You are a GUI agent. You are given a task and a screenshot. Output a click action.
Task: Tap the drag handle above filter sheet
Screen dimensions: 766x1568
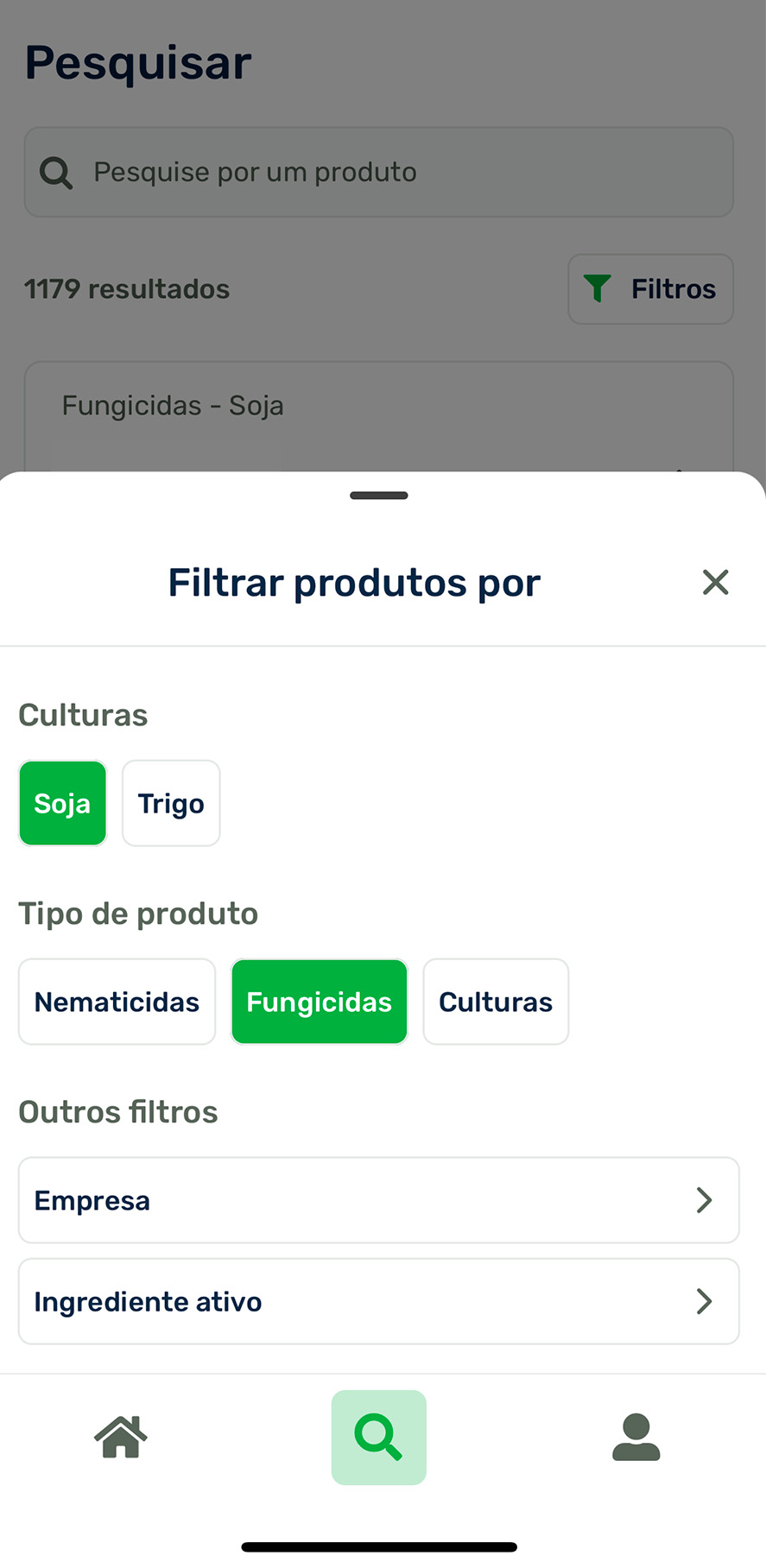tap(378, 496)
